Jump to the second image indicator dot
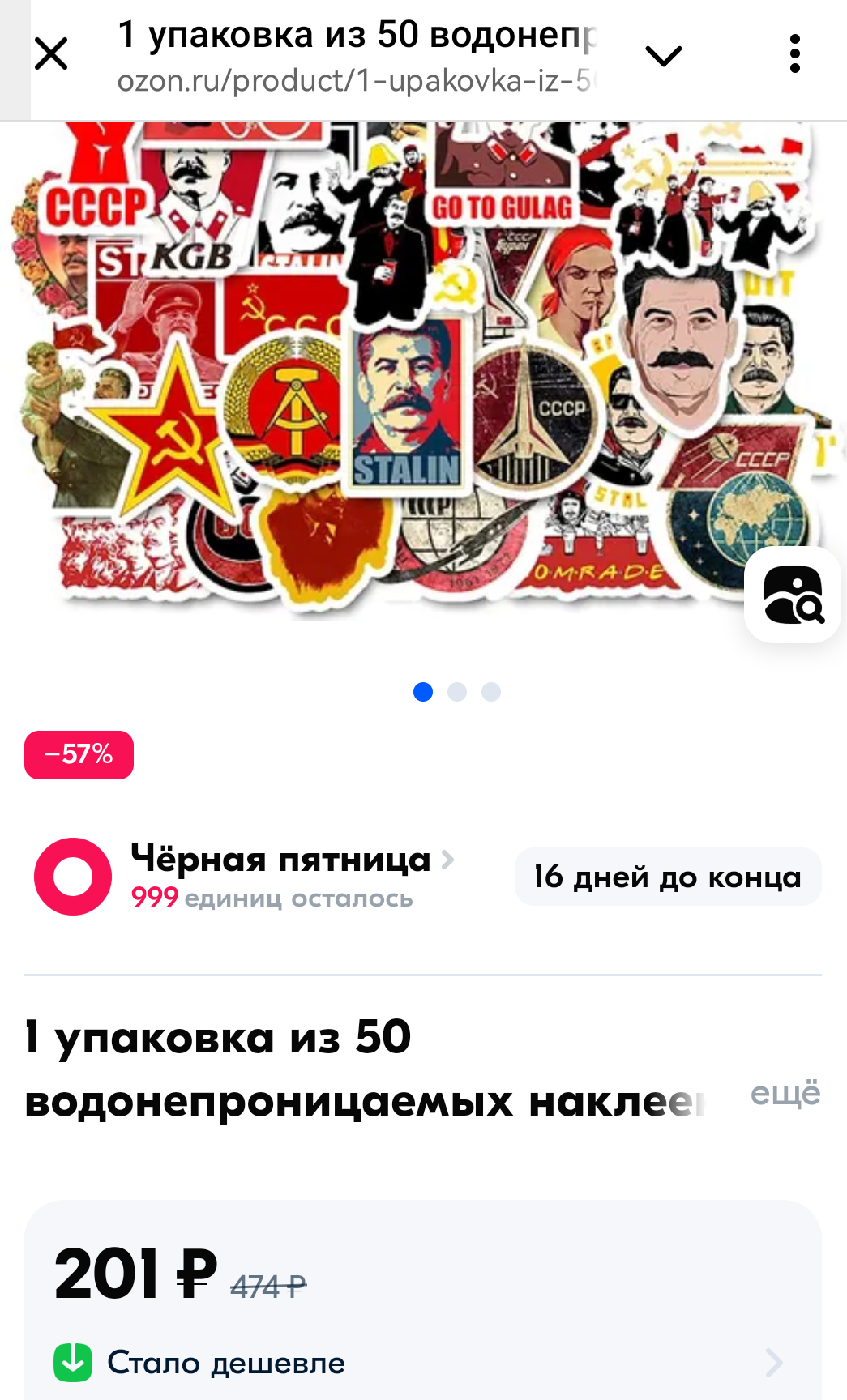Viewport: 847px width, 1400px height. coord(457,692)
